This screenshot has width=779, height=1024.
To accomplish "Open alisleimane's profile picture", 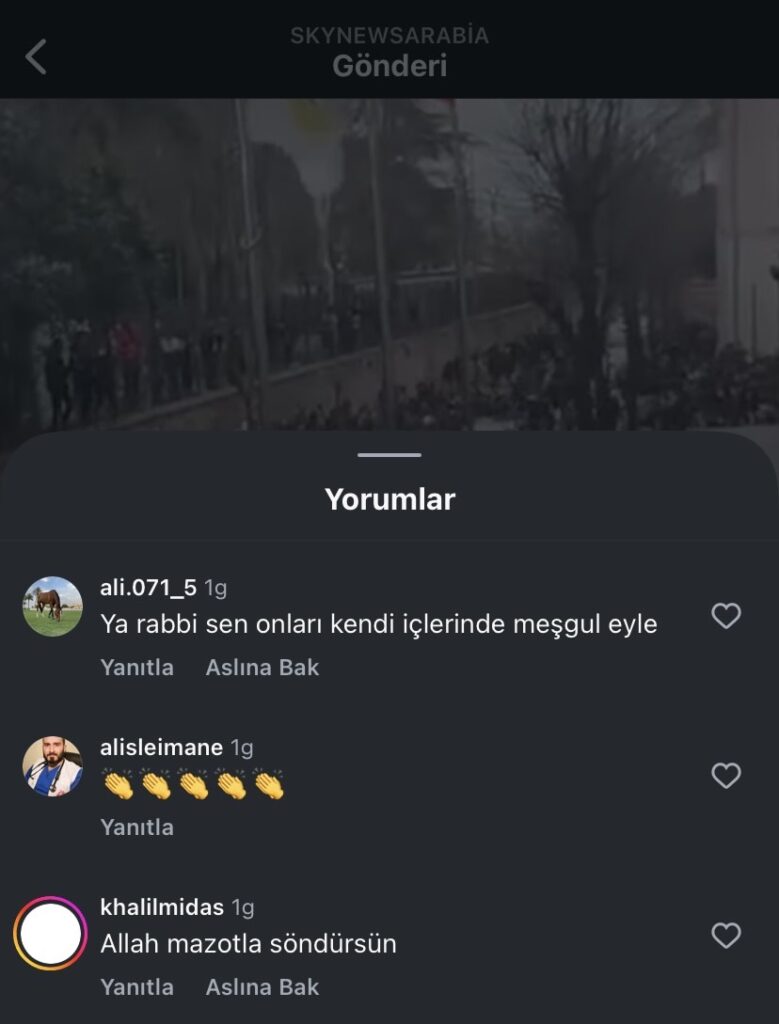I will (52, 766).
